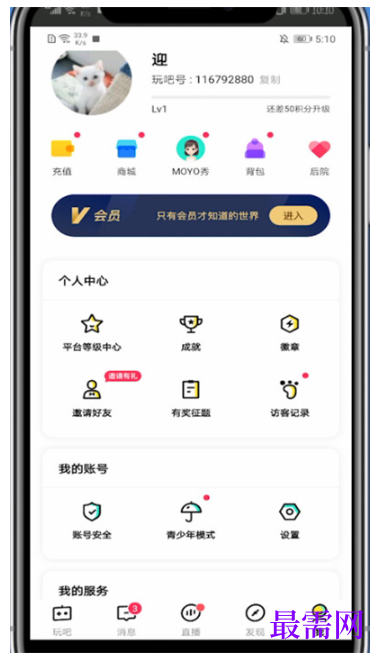Tap 进入 on the 会员 banner
The image size is (382, 656).
click(293, 215)
